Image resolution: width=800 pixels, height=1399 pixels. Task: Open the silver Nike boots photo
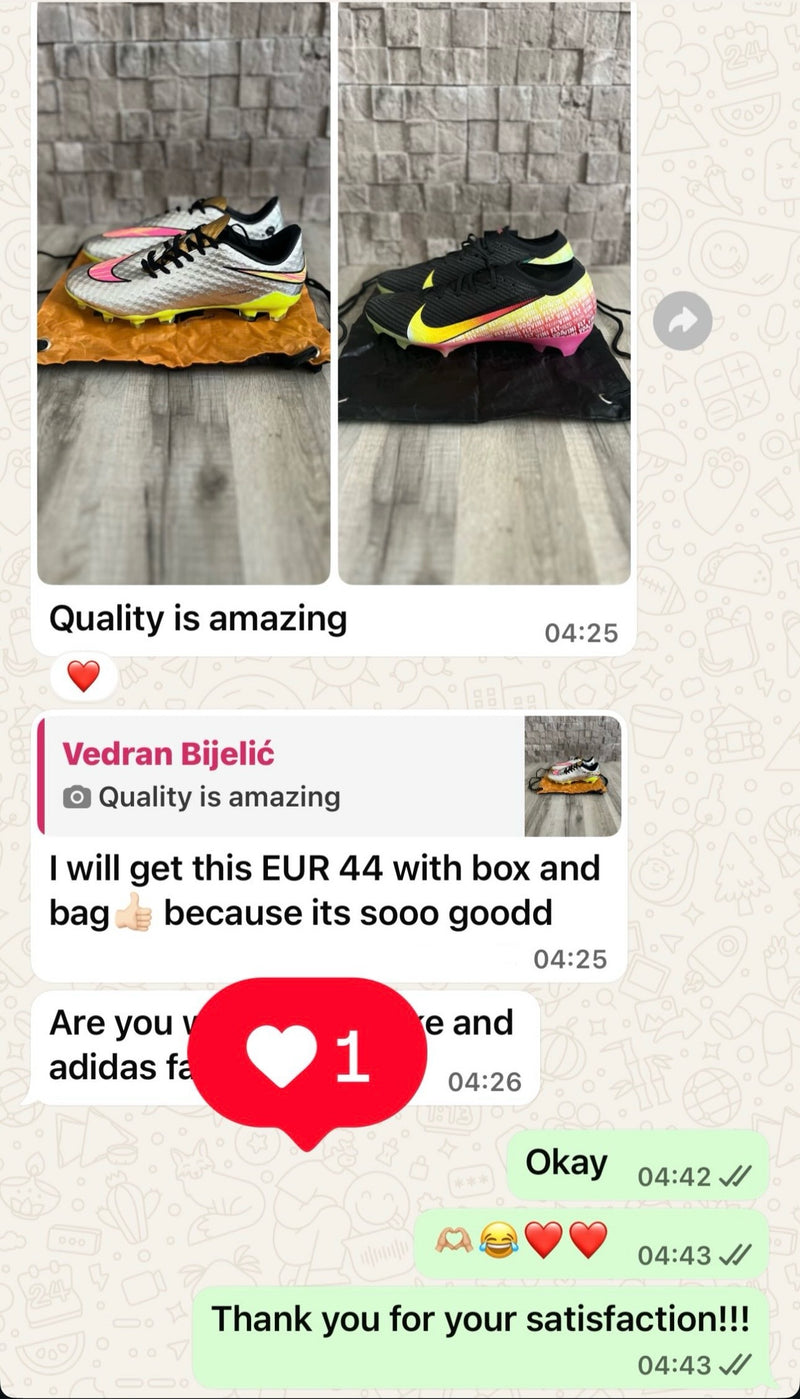[183, 292]
